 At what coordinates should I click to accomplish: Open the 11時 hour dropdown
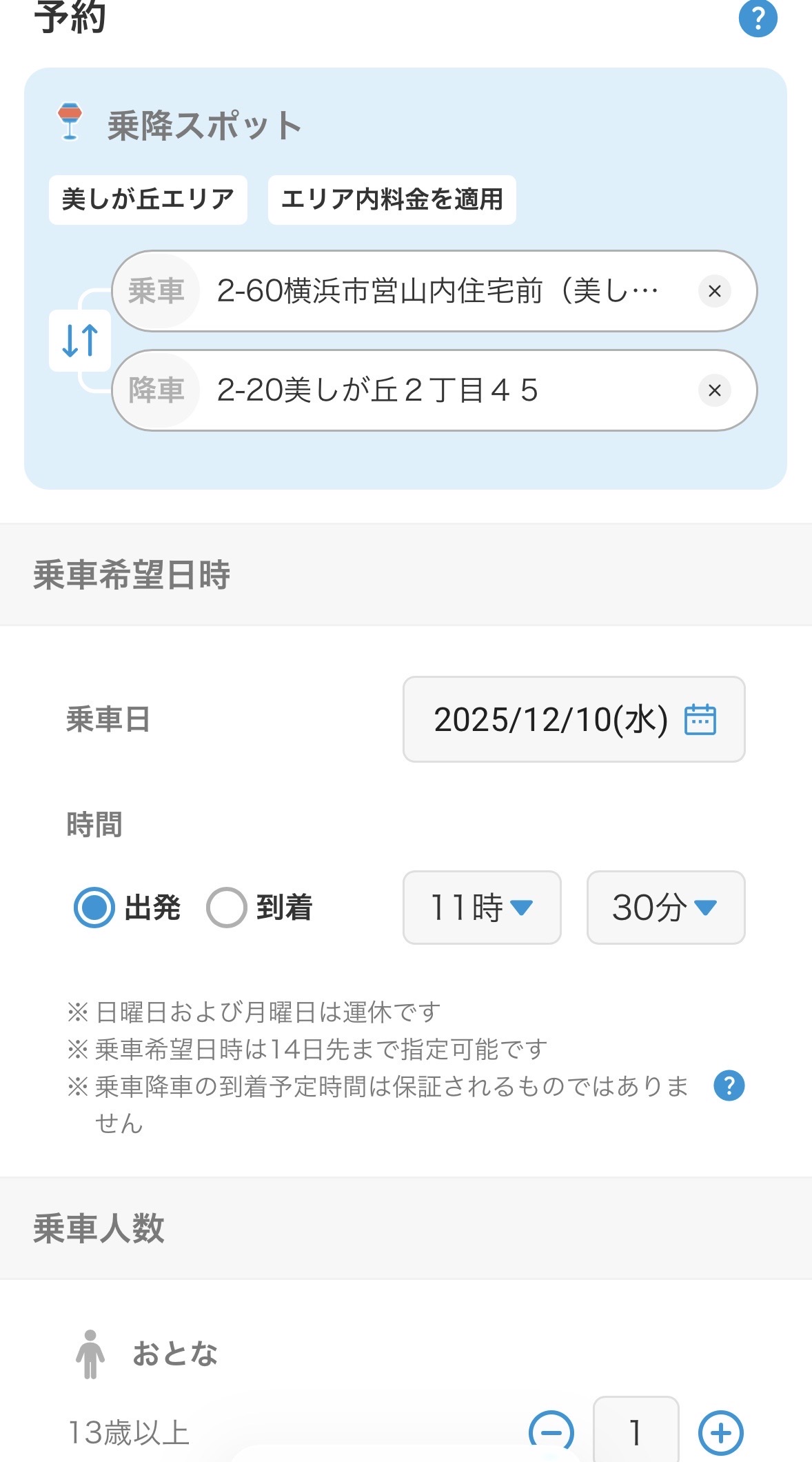(482, 908)
